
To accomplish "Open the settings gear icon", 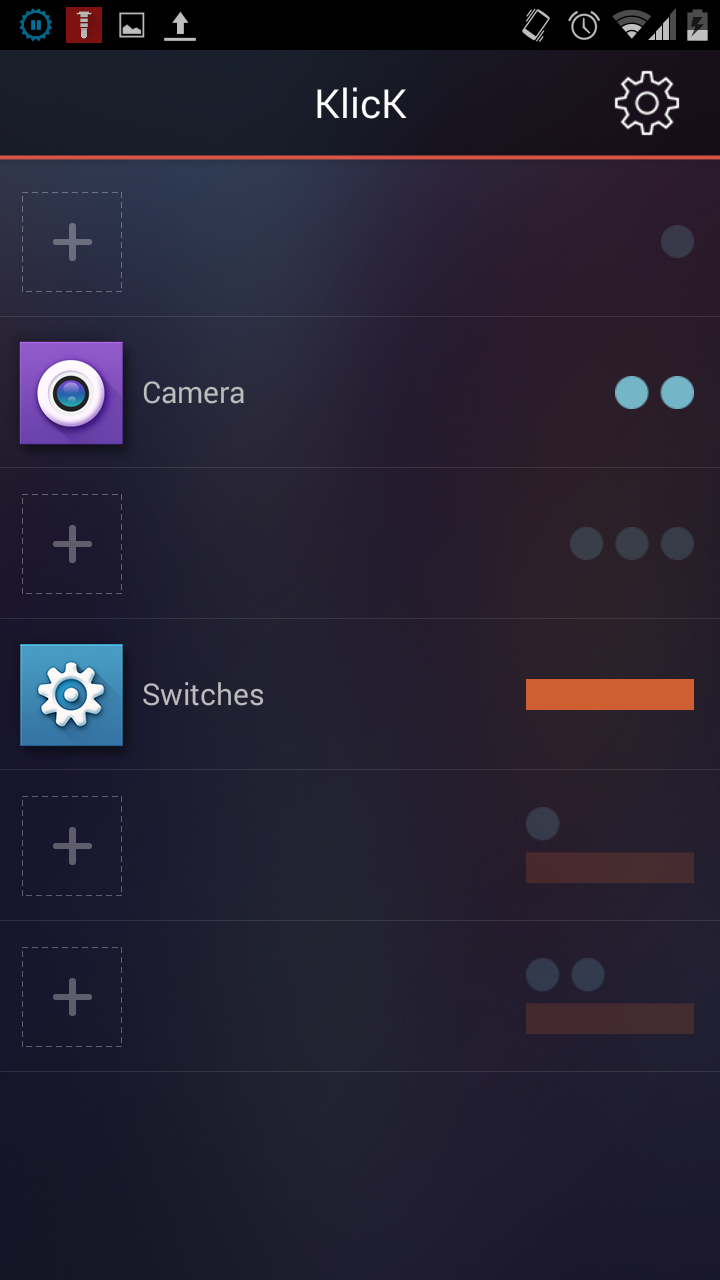I will pos(647,103).
